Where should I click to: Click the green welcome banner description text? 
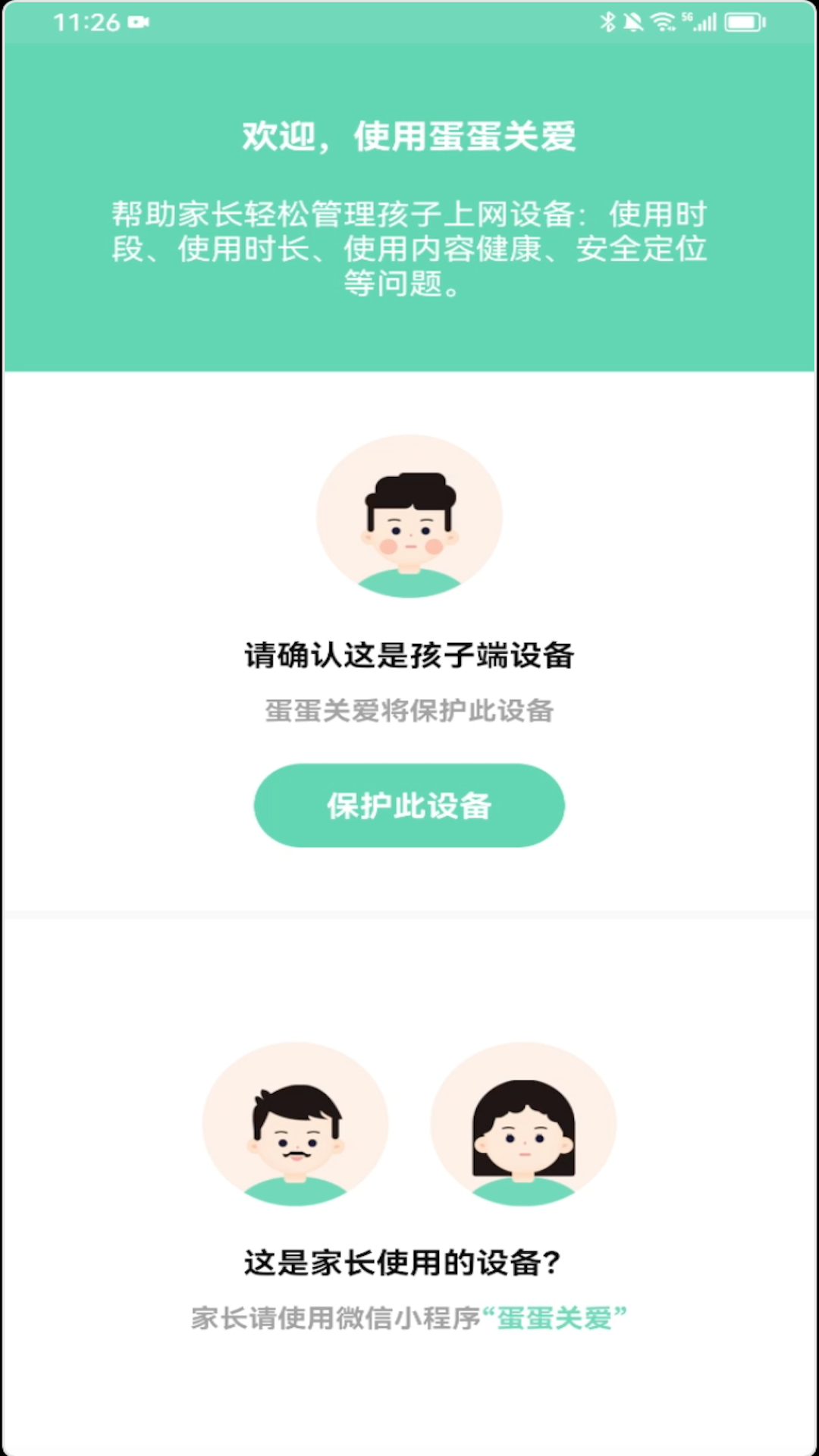[x=409, y=248]
